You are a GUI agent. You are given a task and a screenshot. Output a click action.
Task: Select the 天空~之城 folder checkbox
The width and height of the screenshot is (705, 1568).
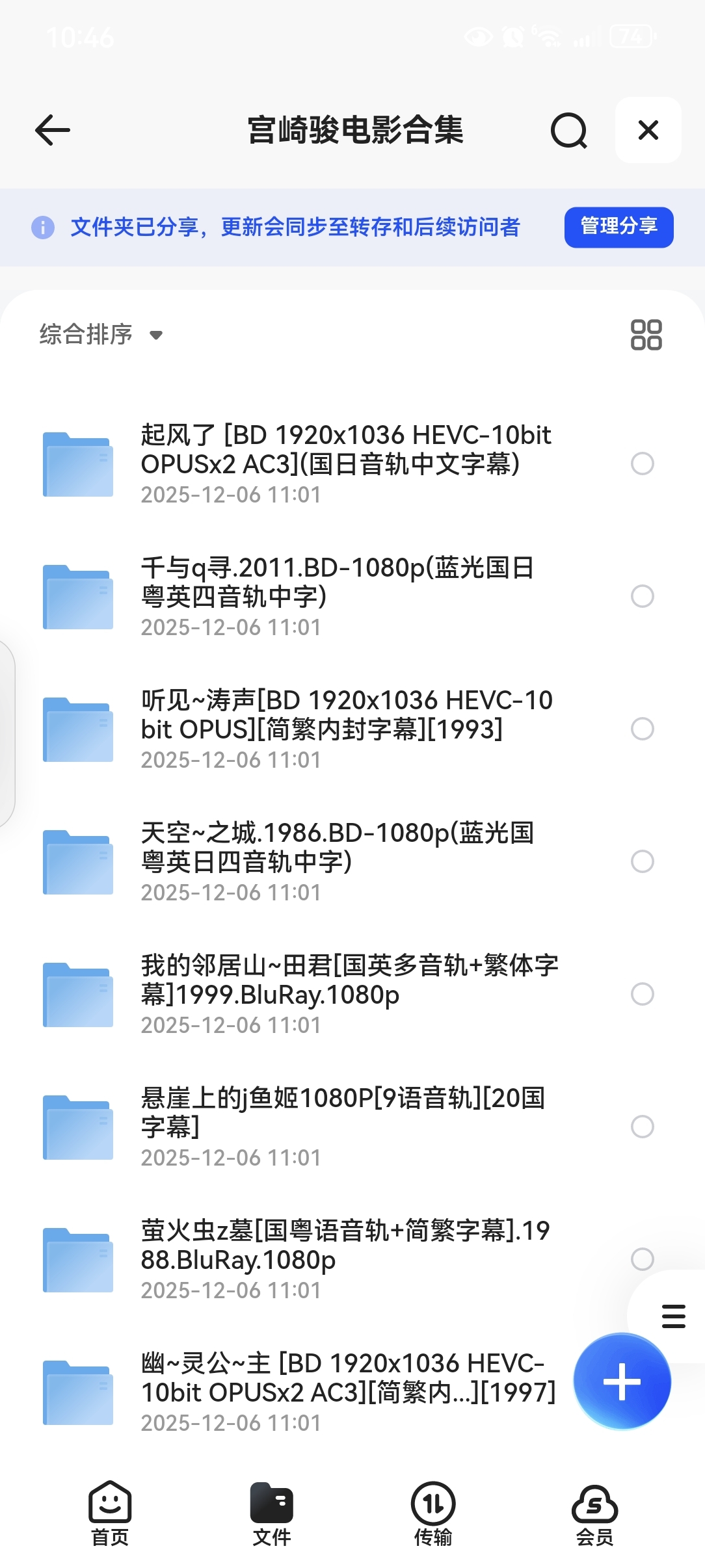coord(642,861)
